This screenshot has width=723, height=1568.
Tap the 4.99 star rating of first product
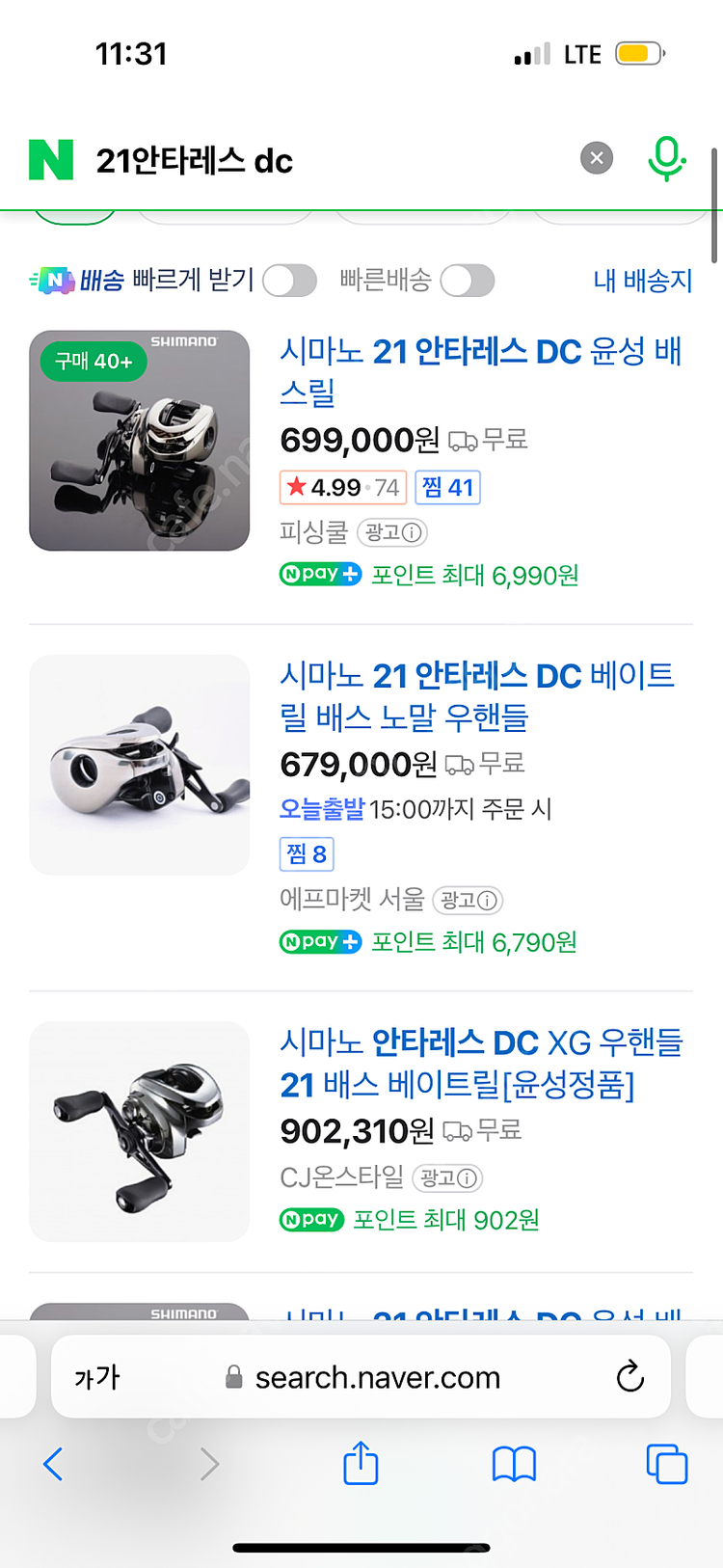(x=342, y=487)
